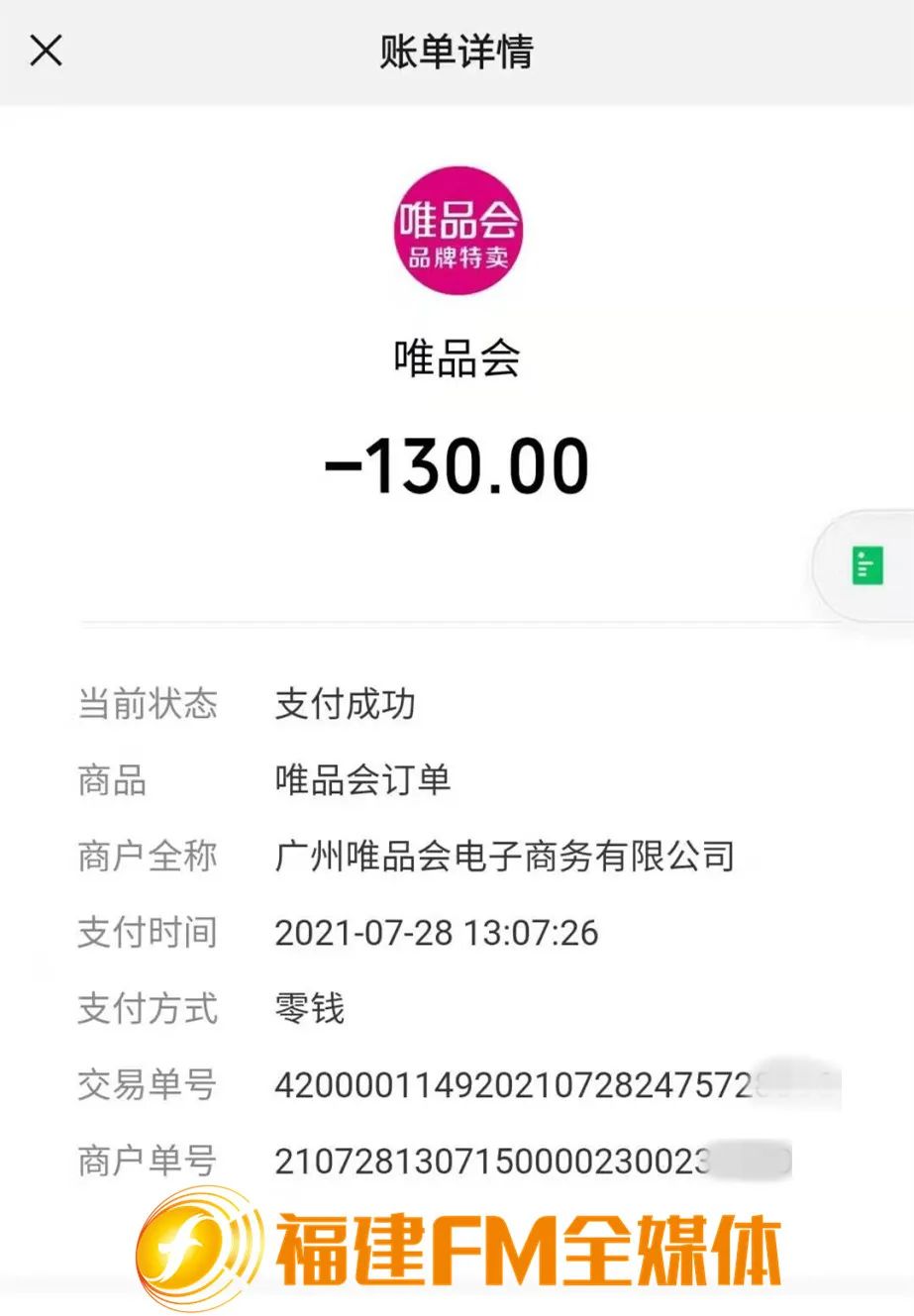This screenshot has width=914, height=1316.
Task: Open the 唯品会 merchant logo
Action: click(x=457, y=232)
